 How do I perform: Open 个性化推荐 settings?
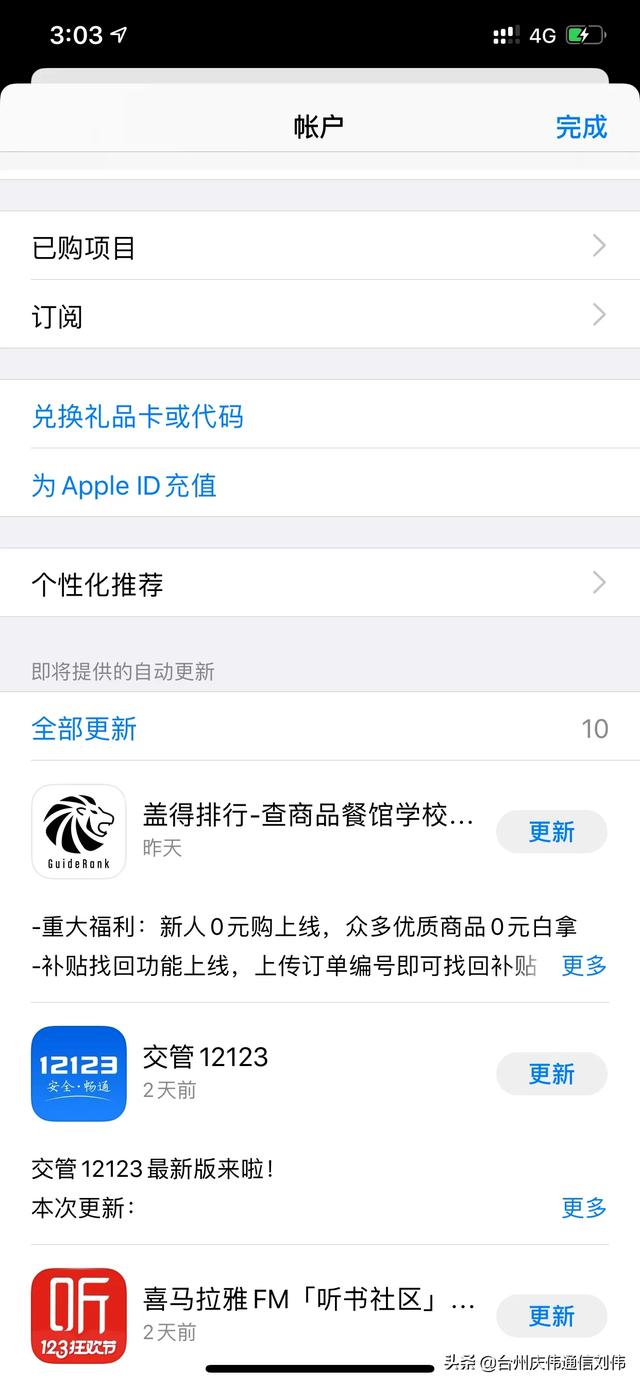[x=320, y=584]
